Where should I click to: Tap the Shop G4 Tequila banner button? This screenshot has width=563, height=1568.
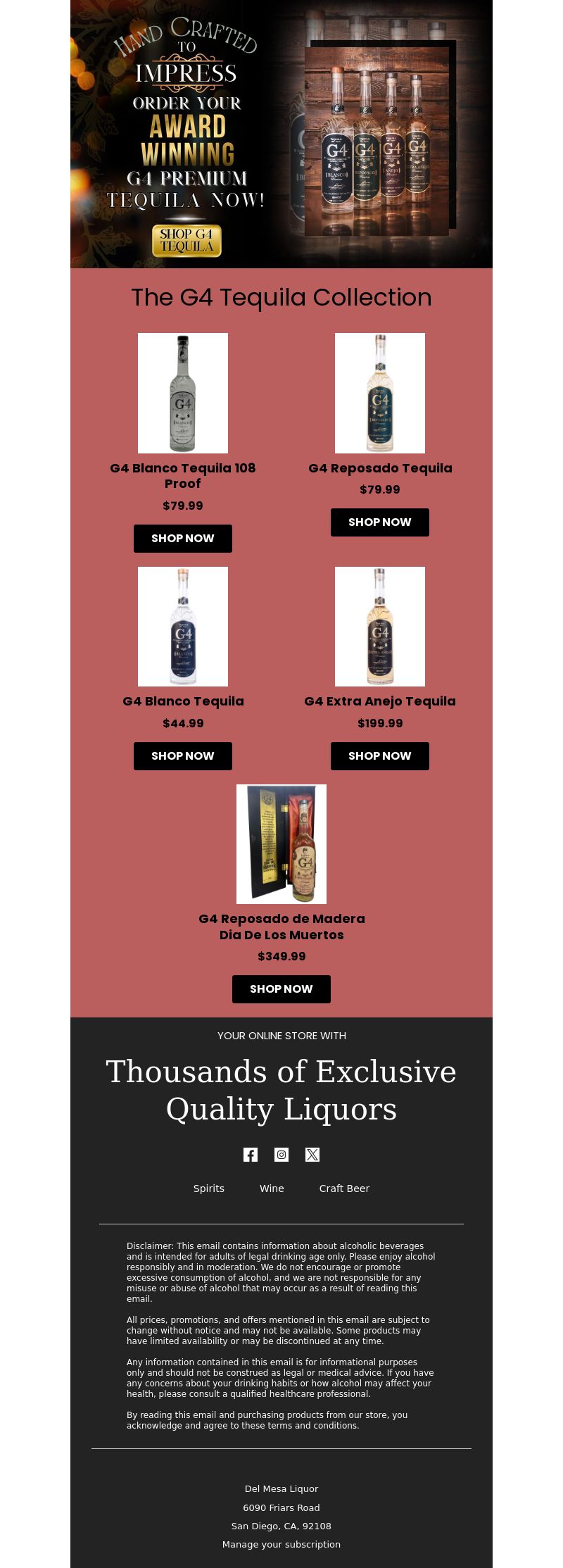click(186, 241)
